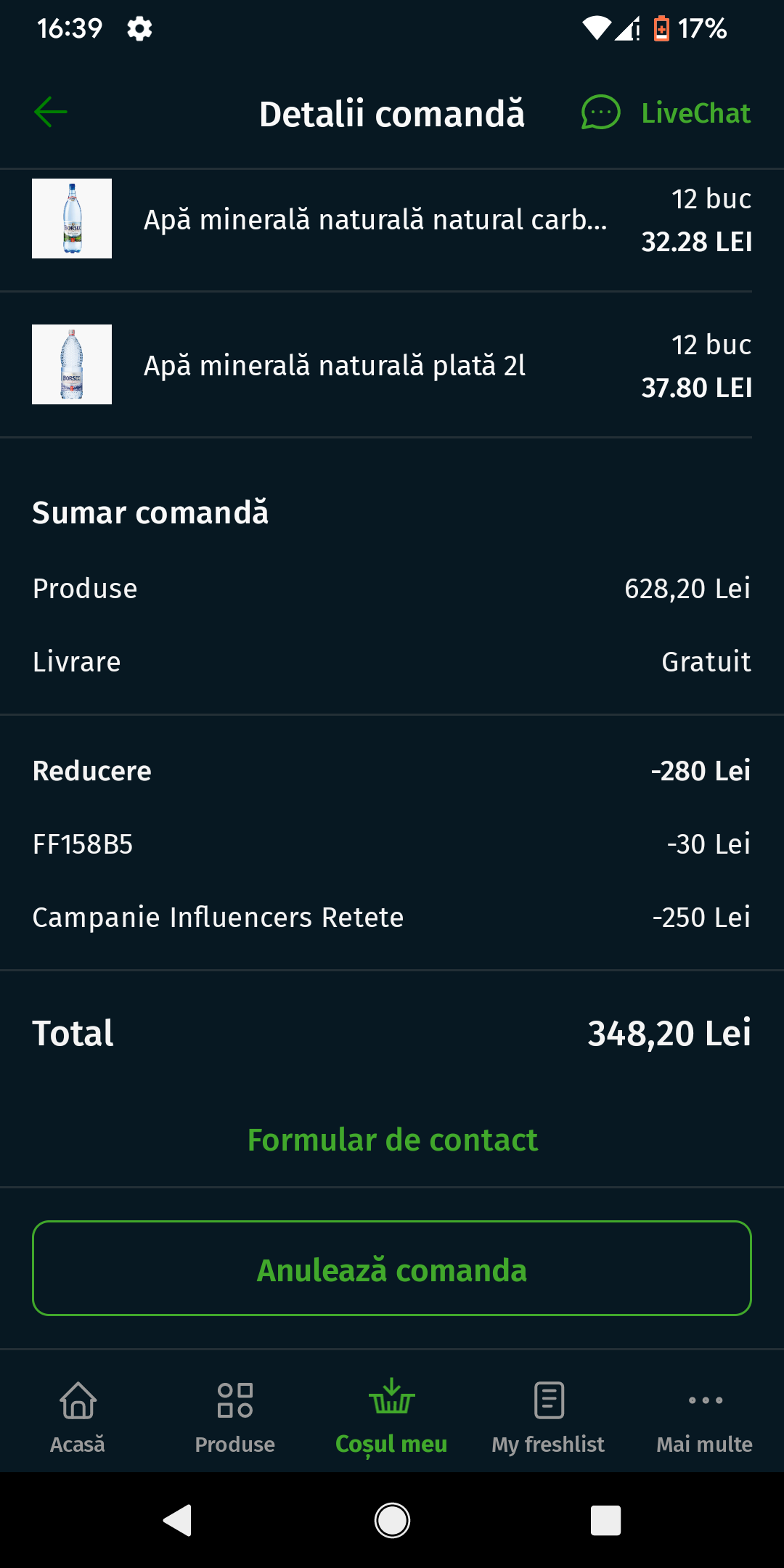Tap the system home button
The height and width of the screenshot is (1568, 784).
[392, 1520]
